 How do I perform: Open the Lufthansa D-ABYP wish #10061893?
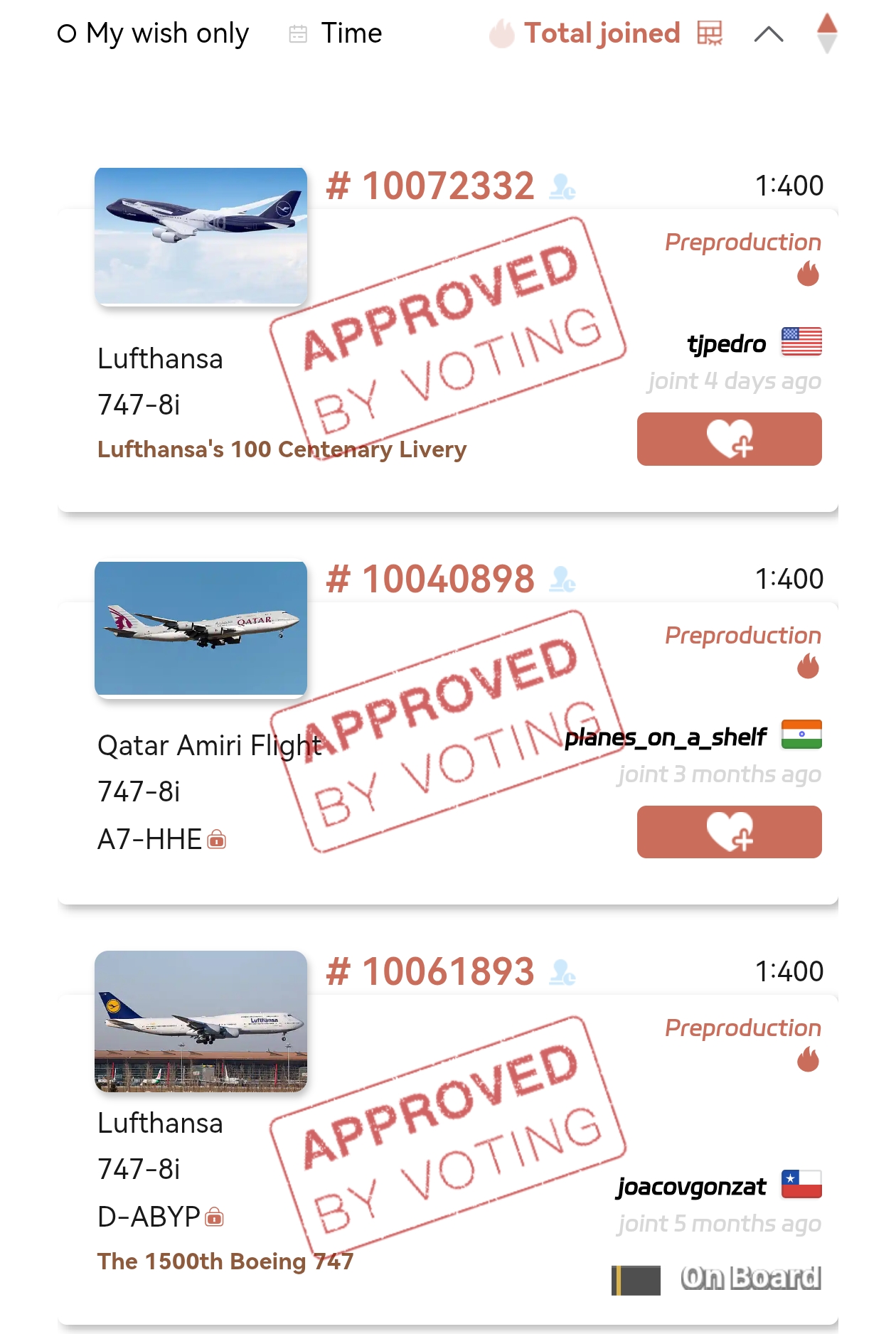430,972
